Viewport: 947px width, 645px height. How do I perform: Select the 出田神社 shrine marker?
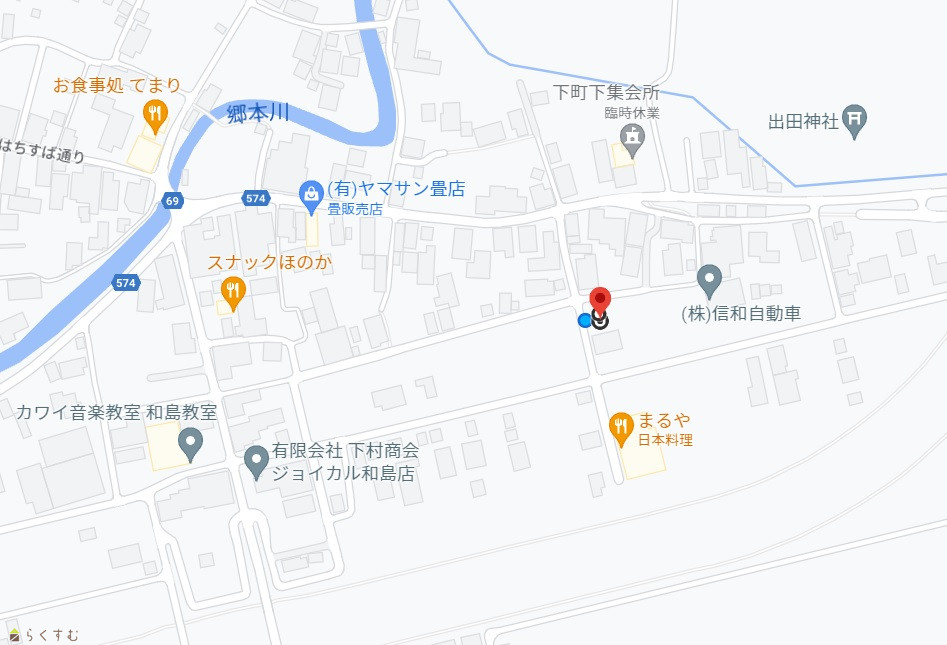point(854,121)
